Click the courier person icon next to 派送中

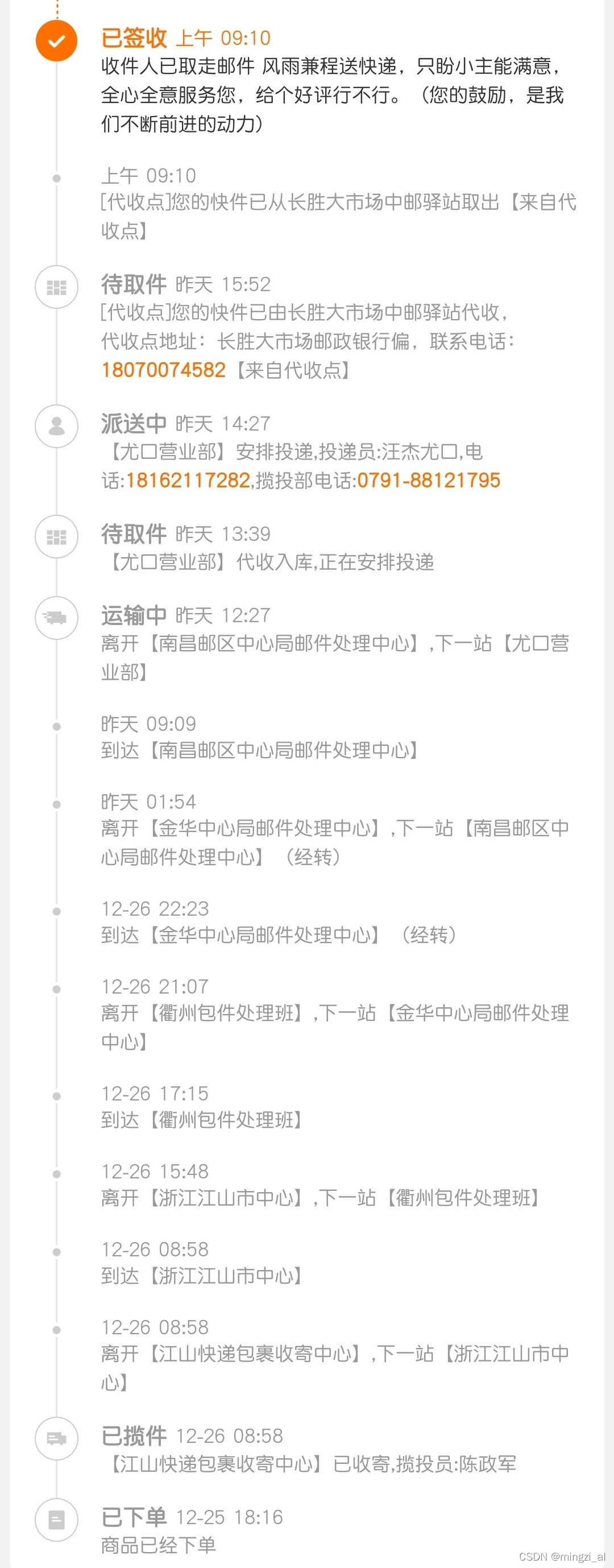57,427
